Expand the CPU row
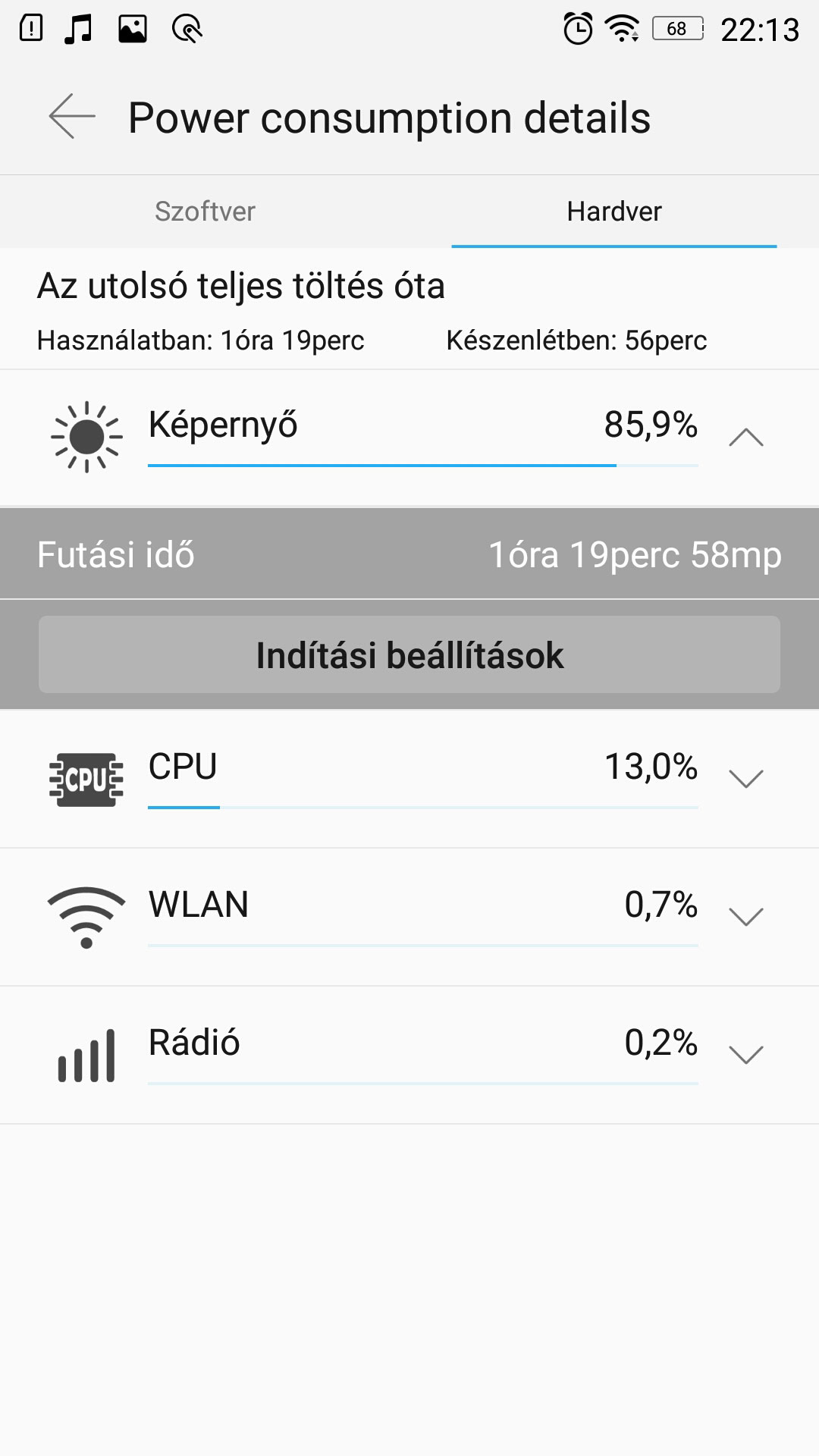This screenshot has height=1456, width=819. pos(746,779)
